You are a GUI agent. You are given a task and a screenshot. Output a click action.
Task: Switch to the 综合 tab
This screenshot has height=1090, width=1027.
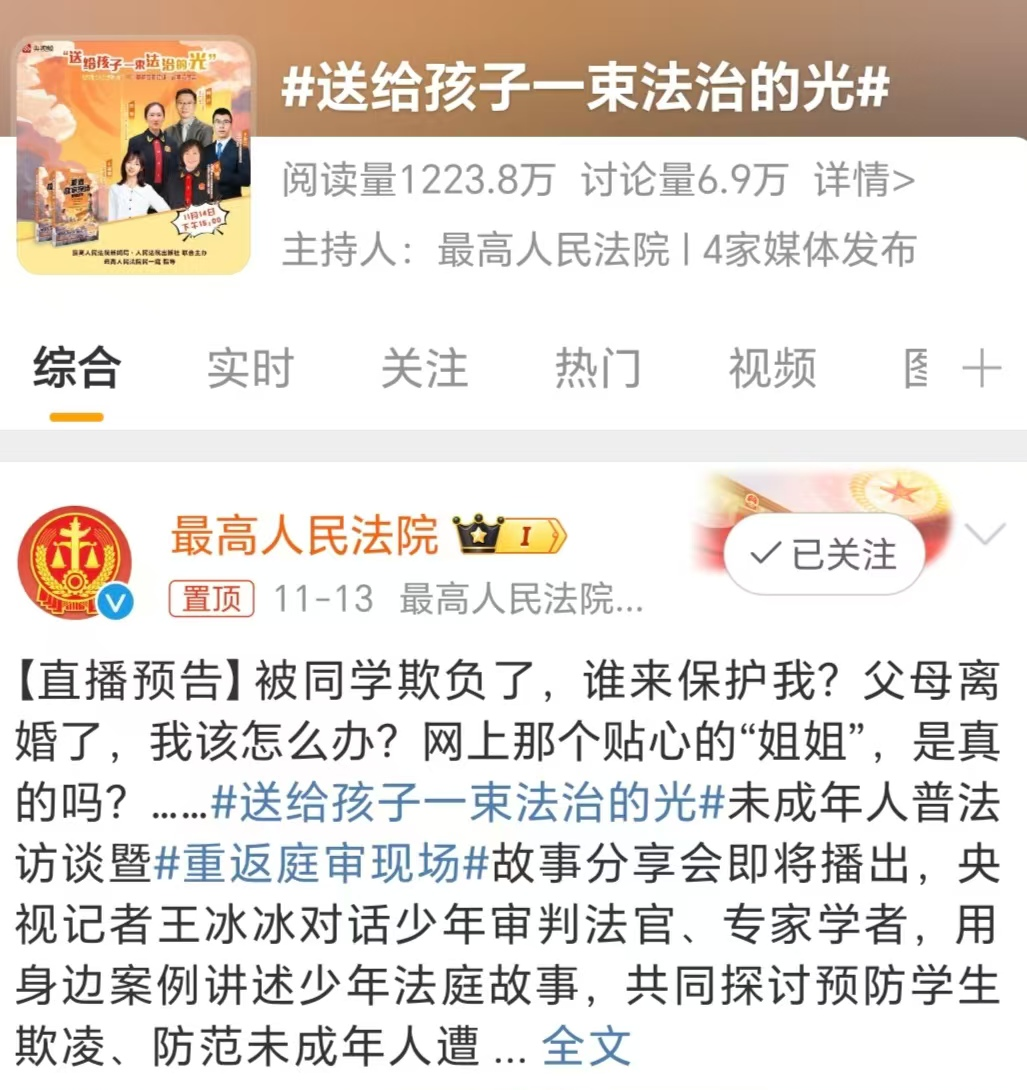coord(77,369)
